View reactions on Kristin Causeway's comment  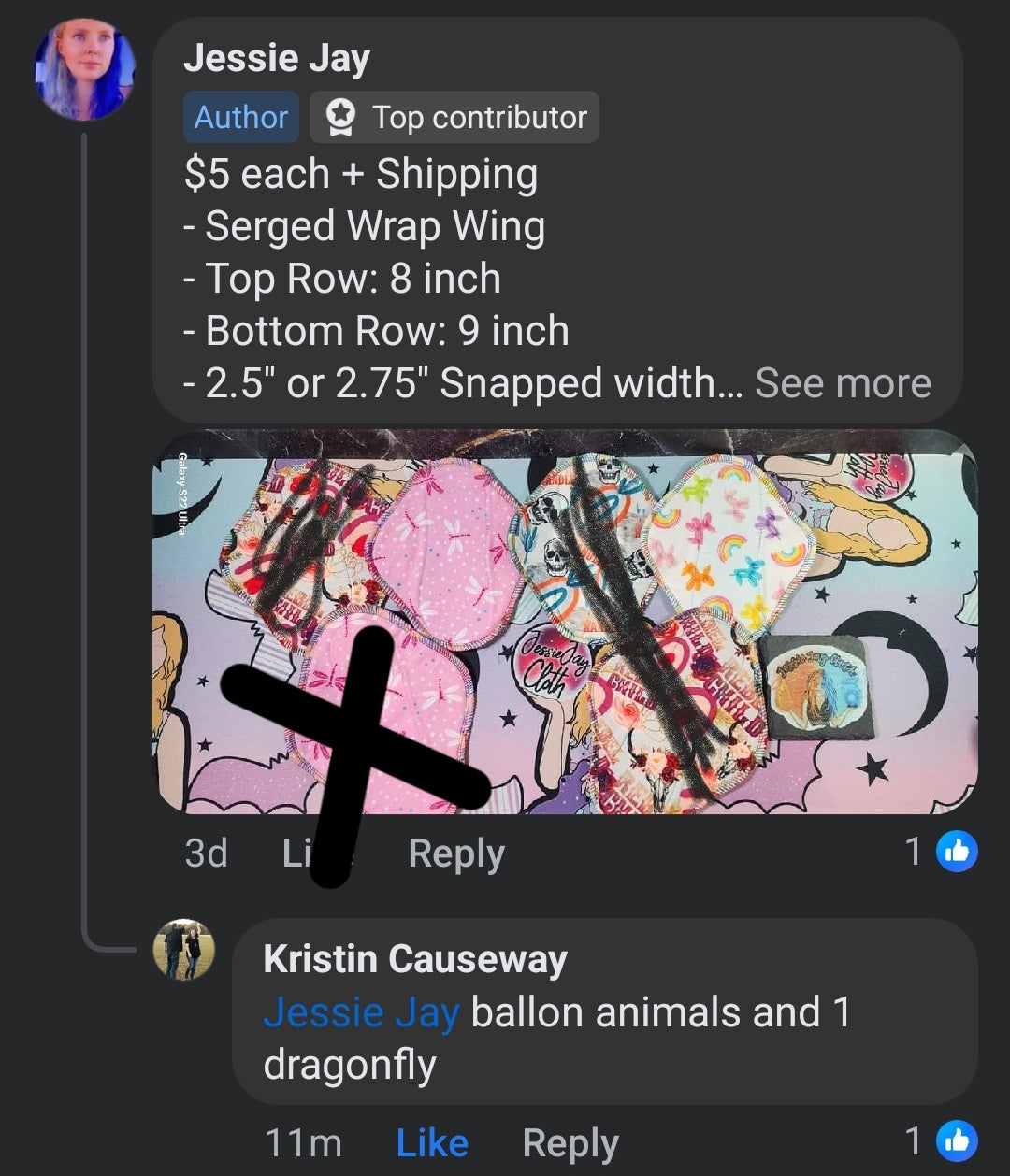pyautogui.click(x=942, y=1140)
